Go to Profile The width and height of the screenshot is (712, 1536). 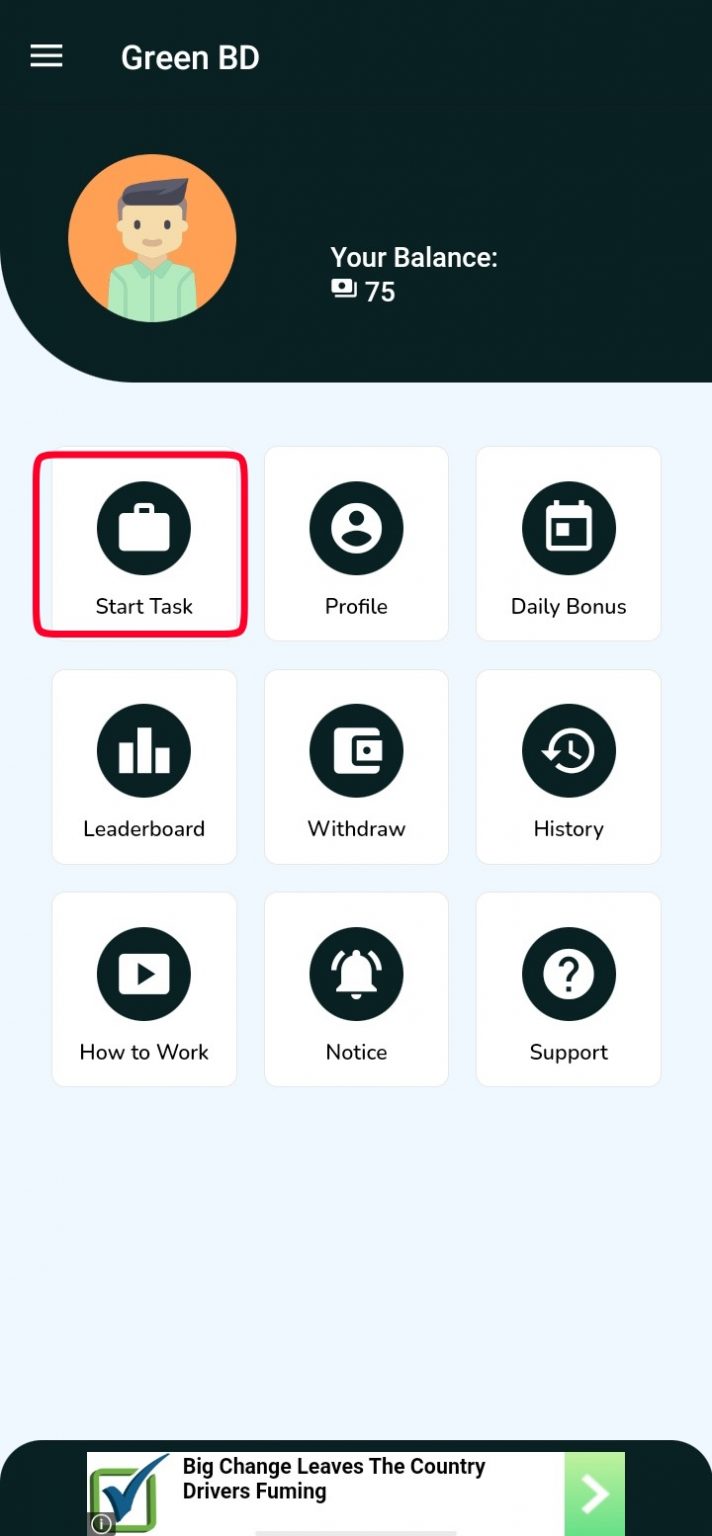pos(356,544)
